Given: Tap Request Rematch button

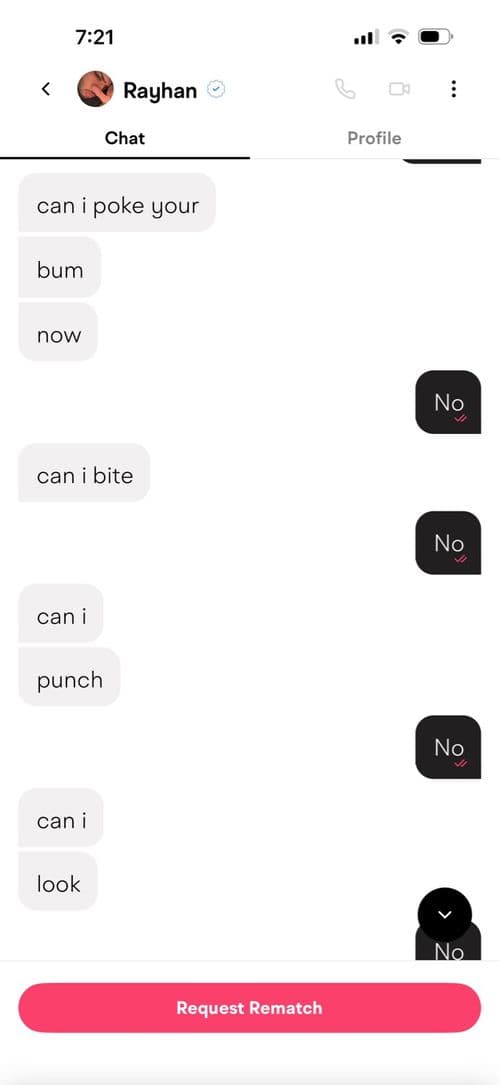Looking at the screenshot, I should coord(250,1008).
